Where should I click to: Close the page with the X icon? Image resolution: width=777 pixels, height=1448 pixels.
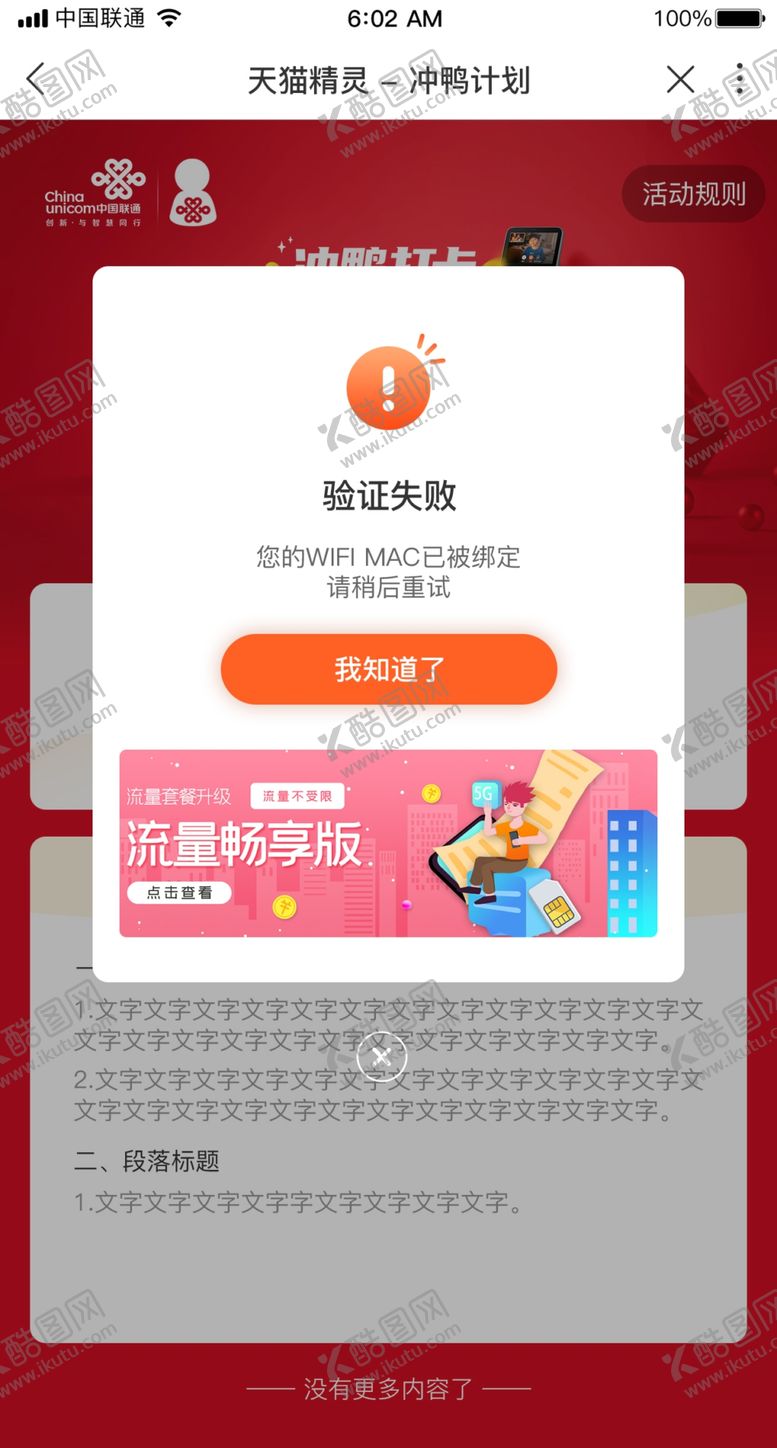point(680,80)
